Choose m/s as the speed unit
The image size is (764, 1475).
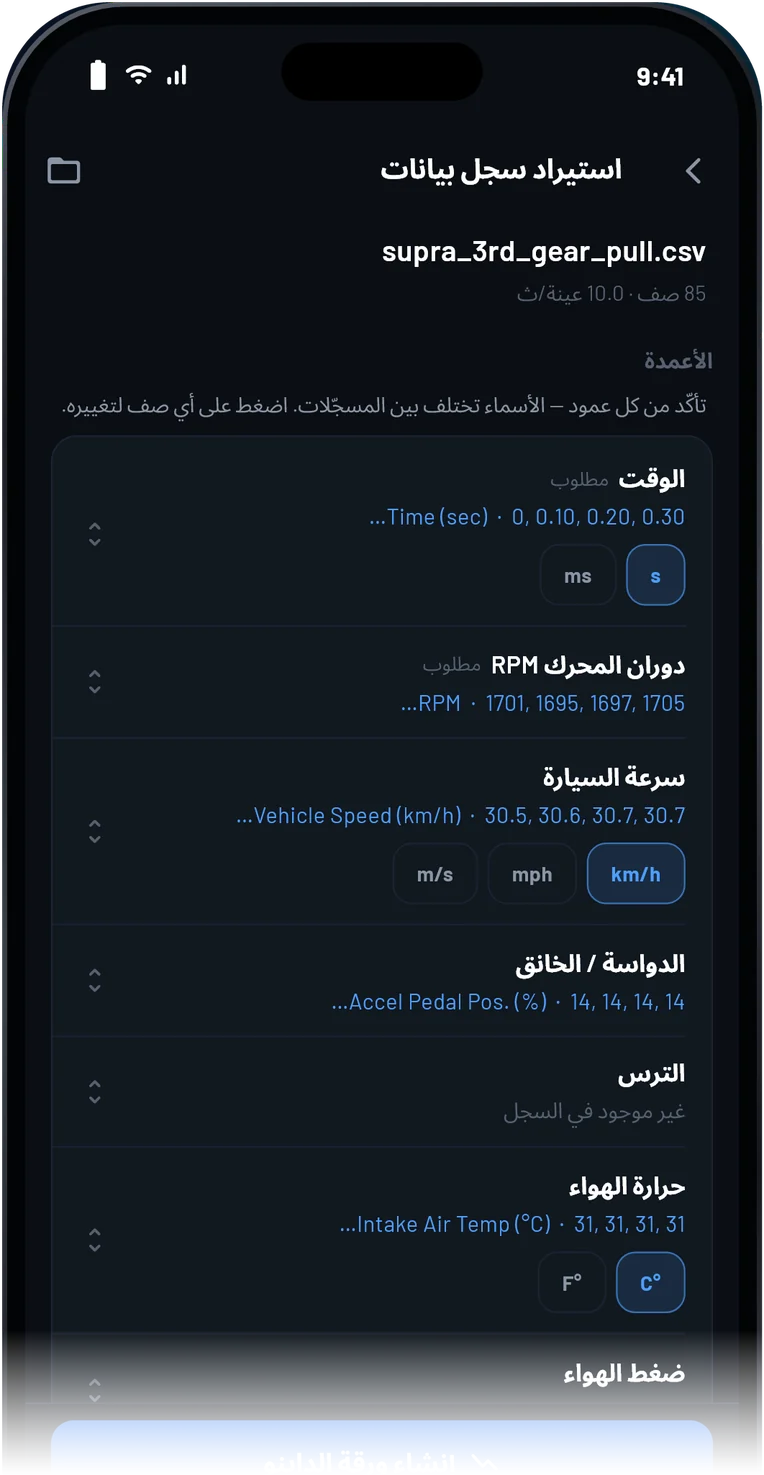[x=435, y=874]
